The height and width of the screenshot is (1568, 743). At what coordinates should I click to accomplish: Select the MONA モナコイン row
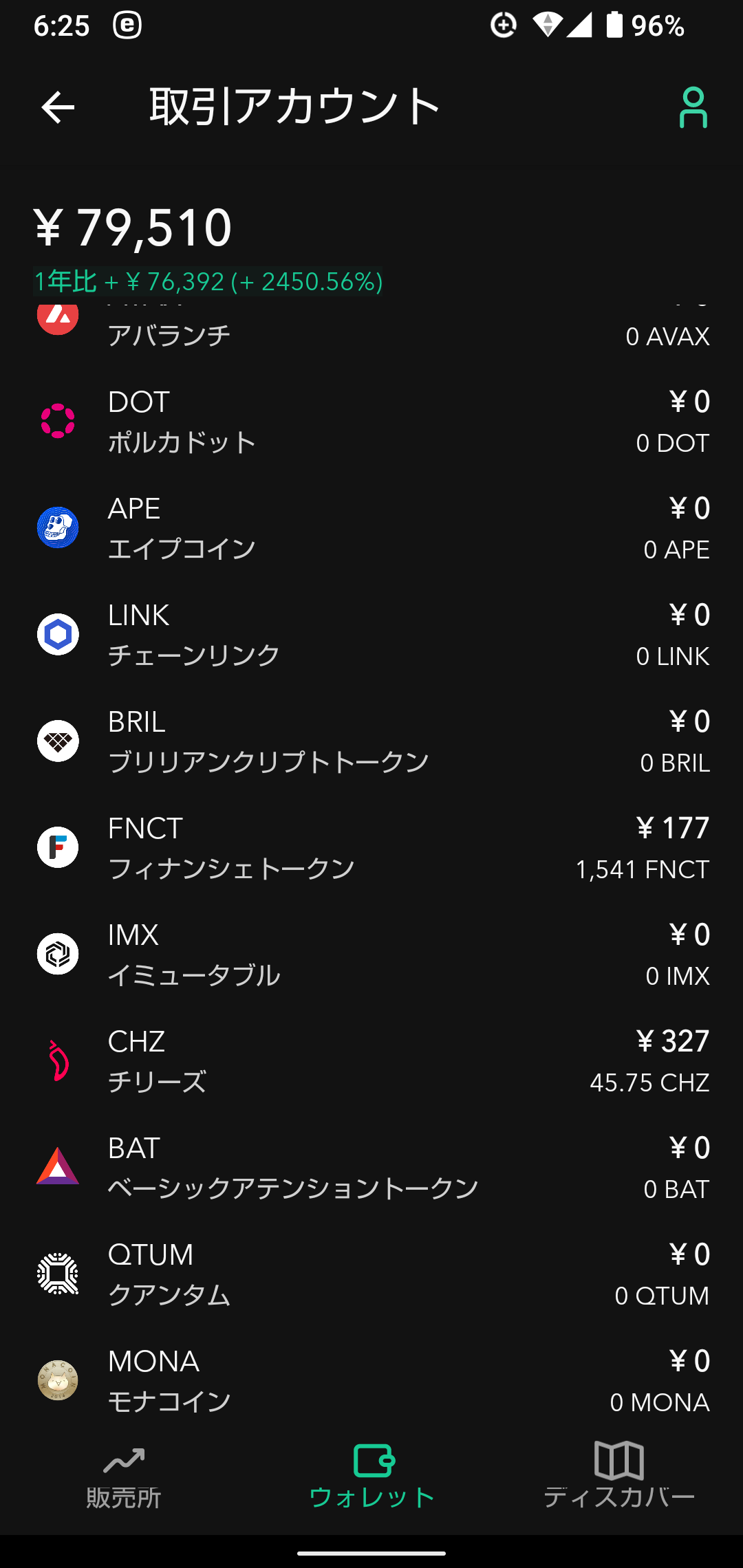point(371,1381)
